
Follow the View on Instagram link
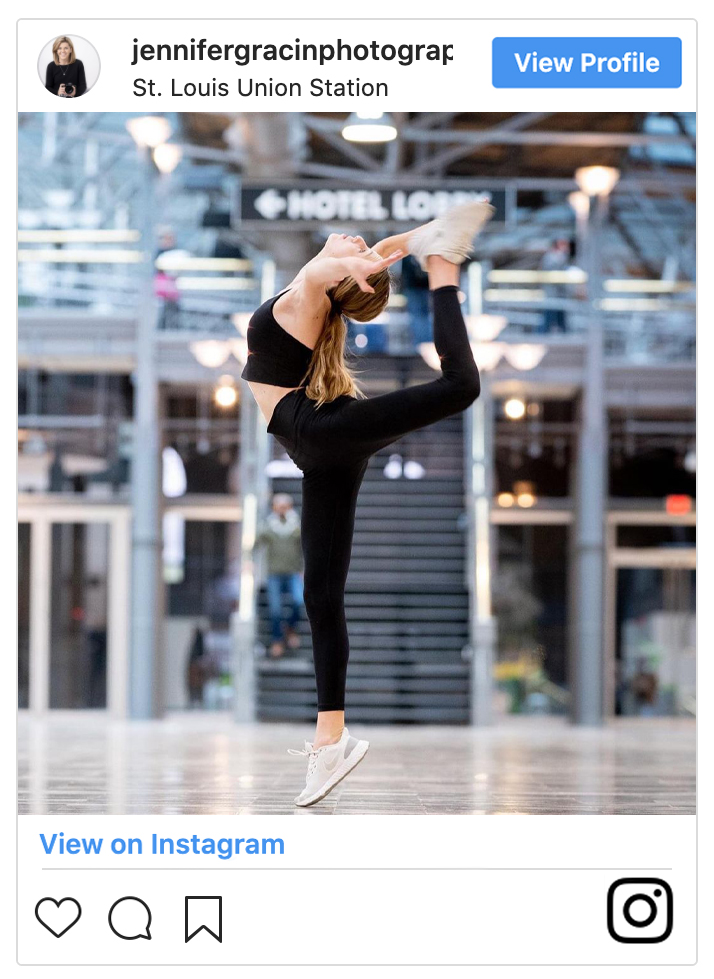coord(162,844)
